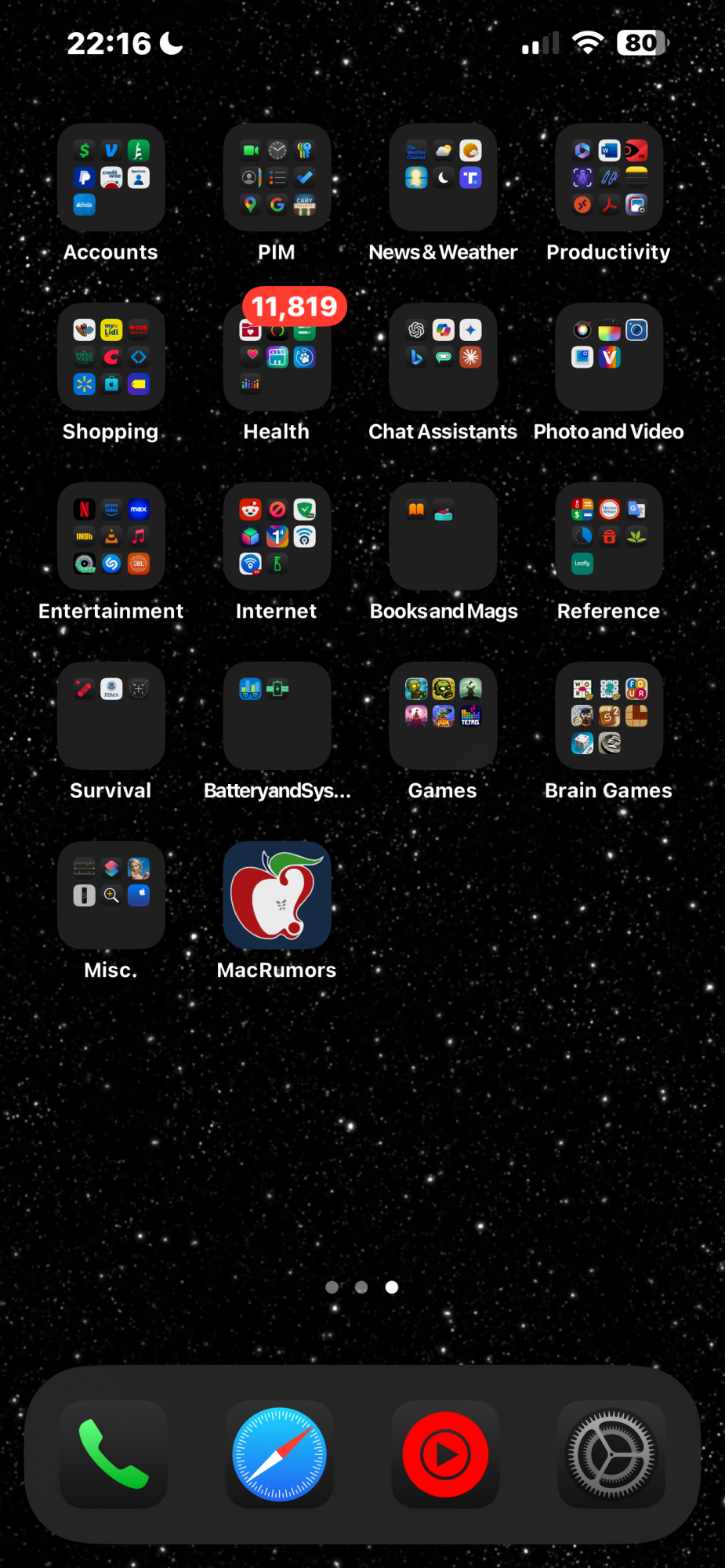This screenshot has width=725, height=1568.
Task: Open the PIM folder
Action: tap(277, 177)
